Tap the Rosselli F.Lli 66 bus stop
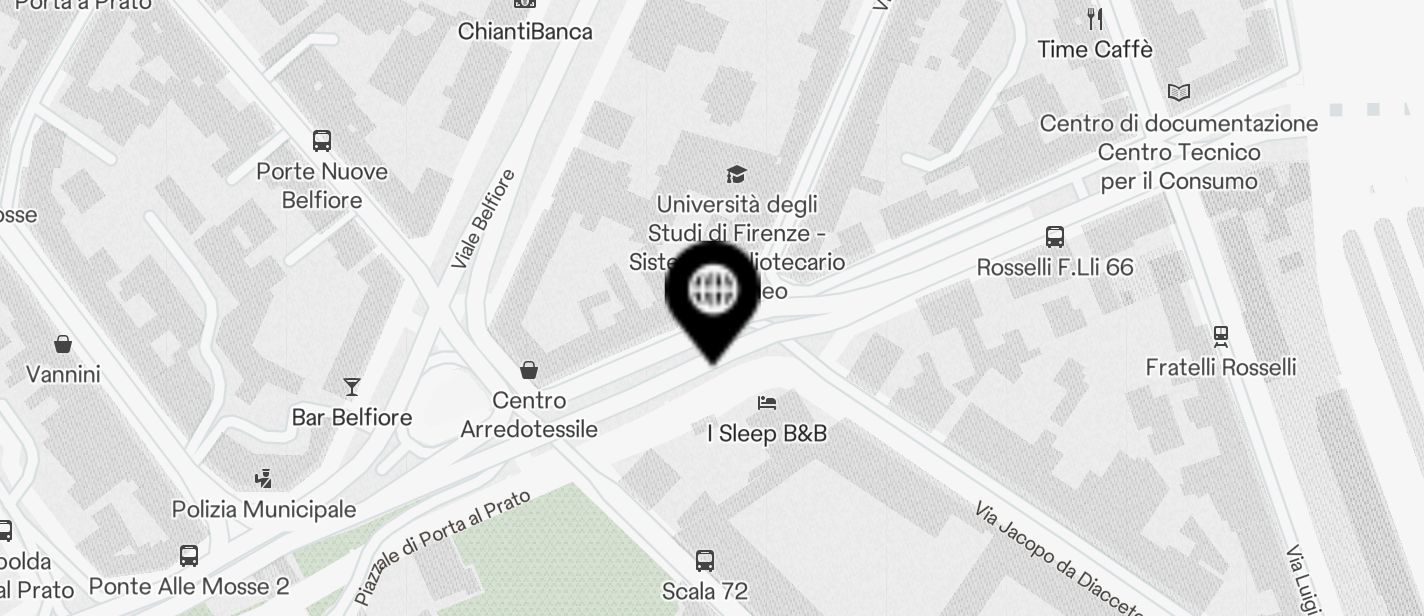Image resolution: width=1424 pixels, height=616 pixels. click(x=1054, y=237)
